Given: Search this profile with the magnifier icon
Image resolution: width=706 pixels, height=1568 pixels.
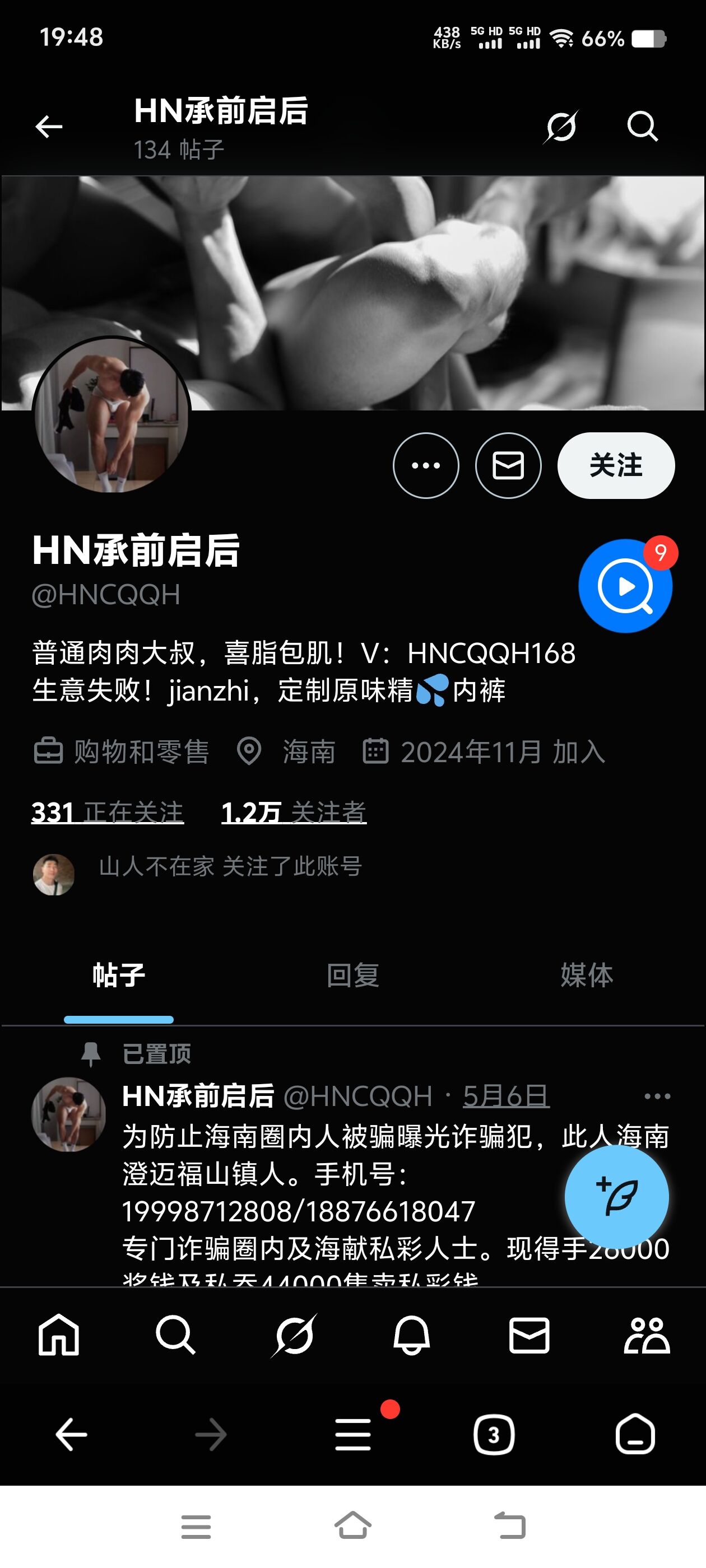Looking at the screenshot, I should click(x=642, y=127).
